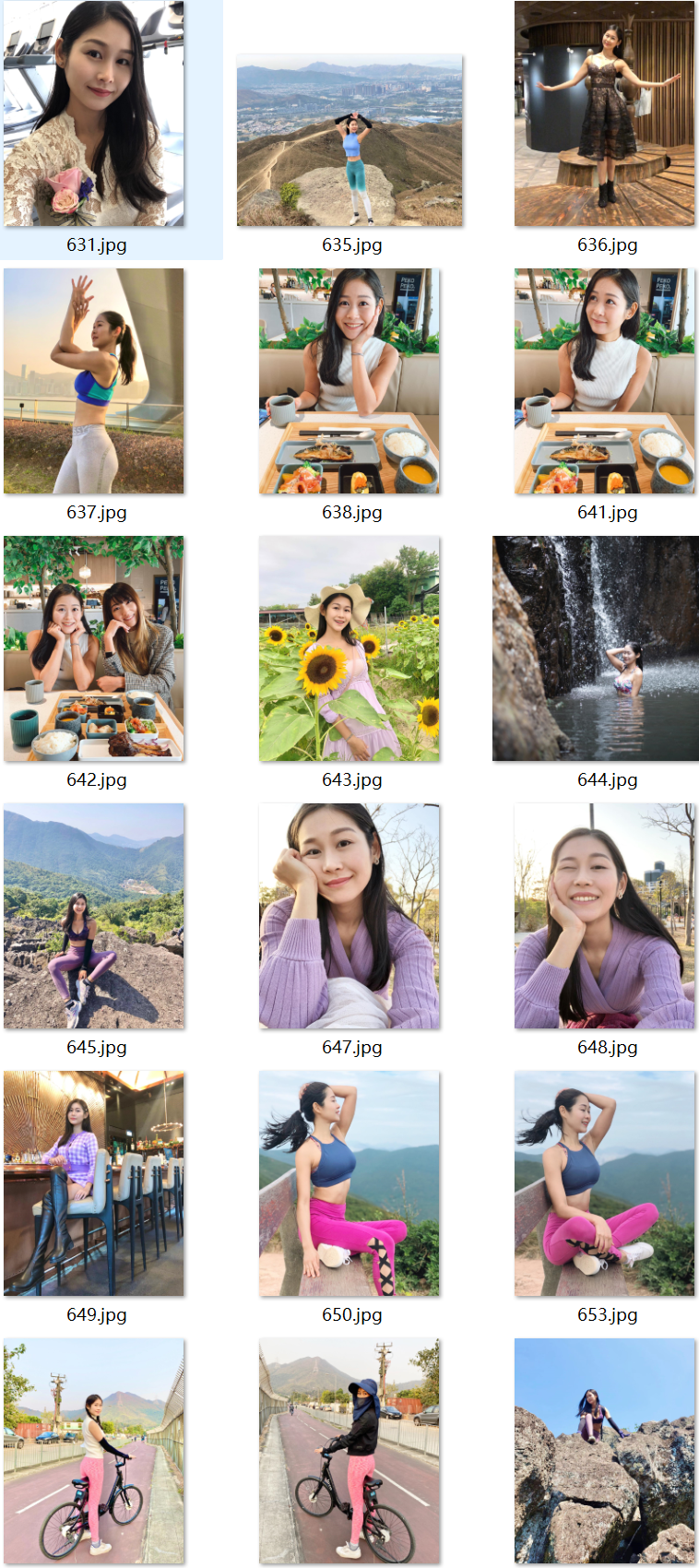This screenshot has height=1568, width=699.
Task: Open the thumbnail labeled 641.jpg
Action: [604, 381]
